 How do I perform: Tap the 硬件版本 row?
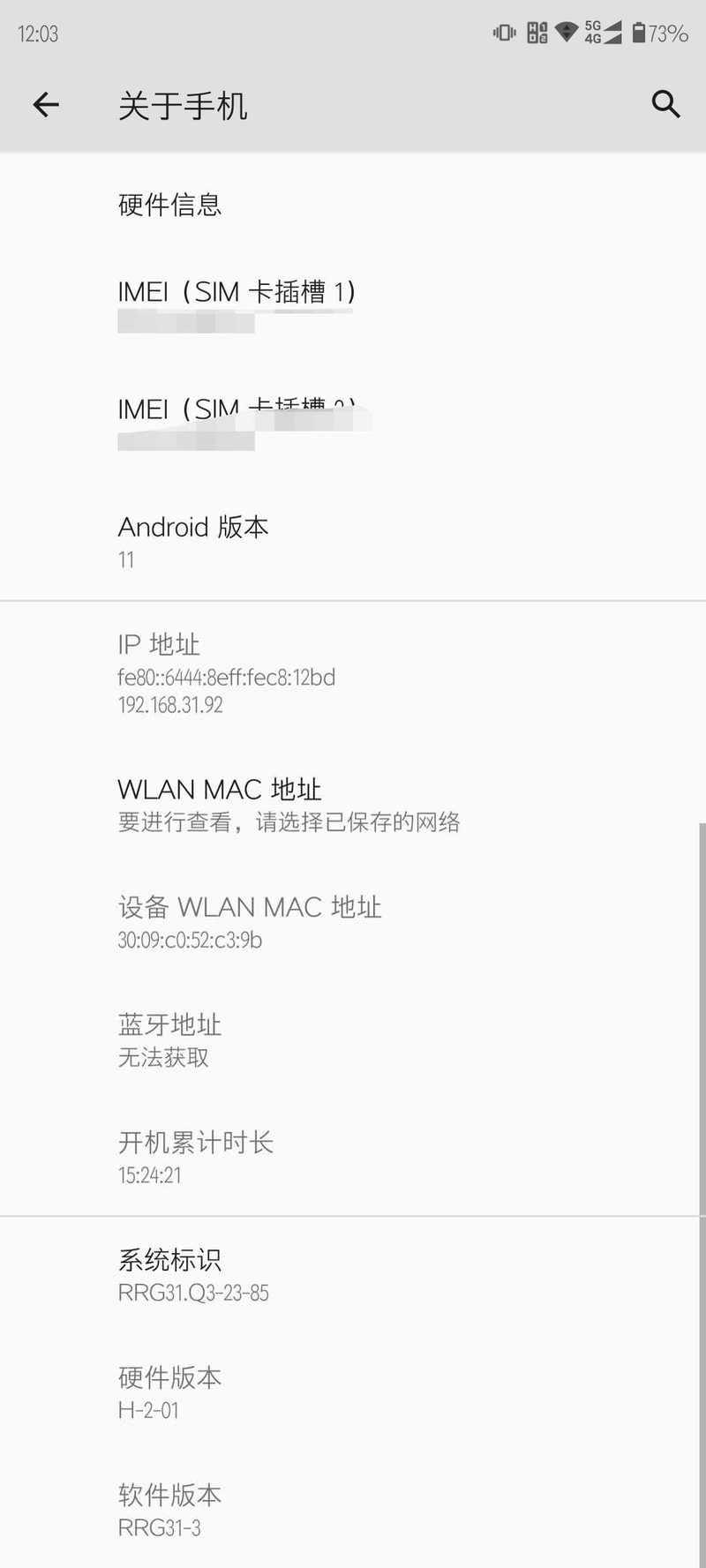pos(353,1392)
